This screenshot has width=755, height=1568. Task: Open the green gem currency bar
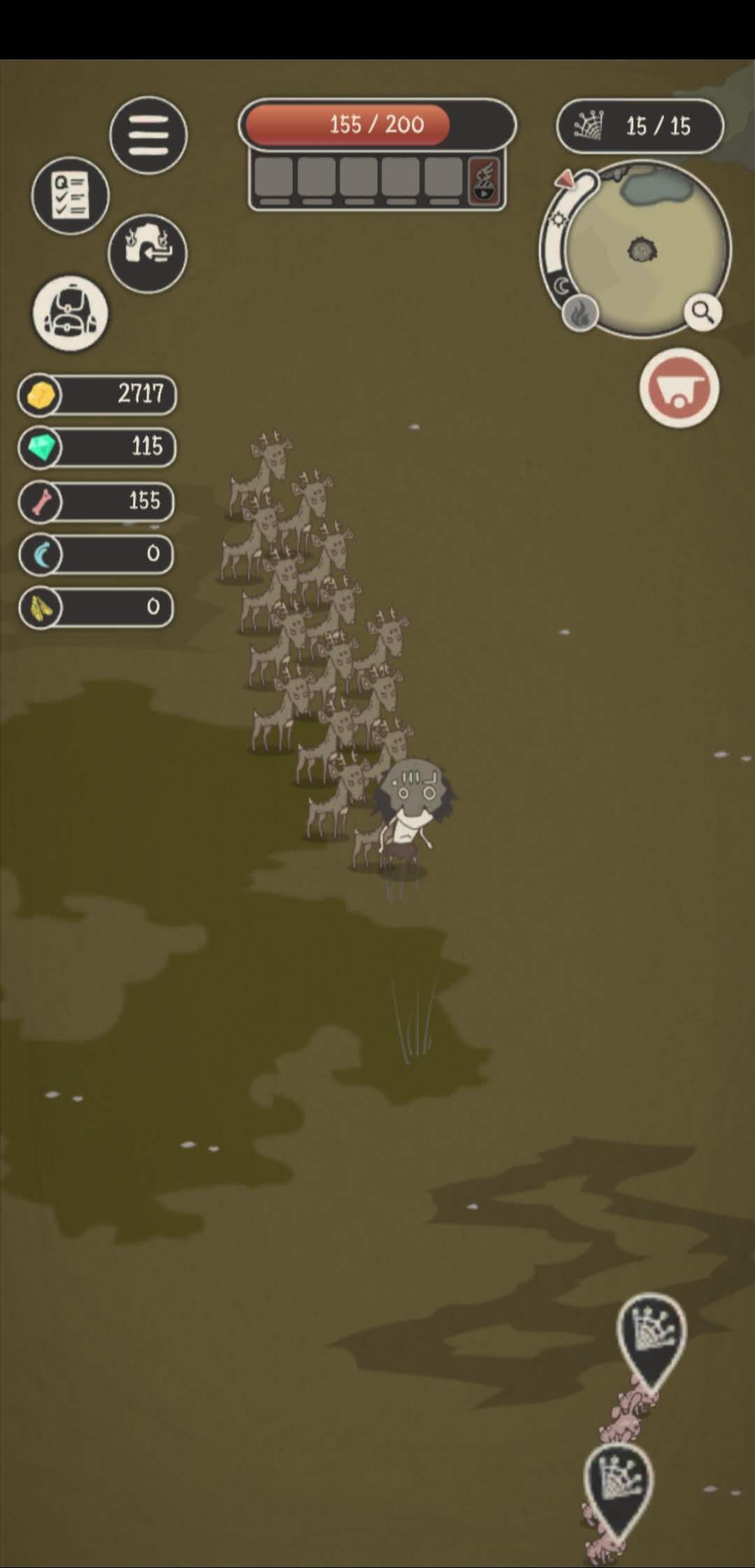coord(97,447)
